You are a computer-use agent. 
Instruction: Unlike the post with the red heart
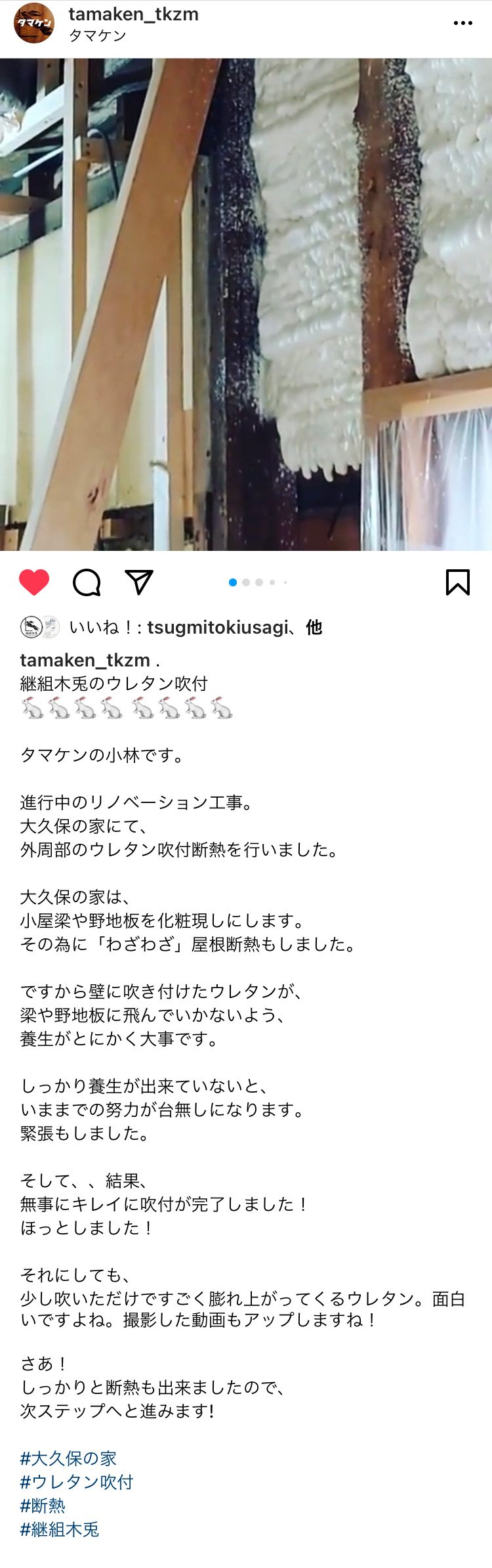click(x=34, y=582)
